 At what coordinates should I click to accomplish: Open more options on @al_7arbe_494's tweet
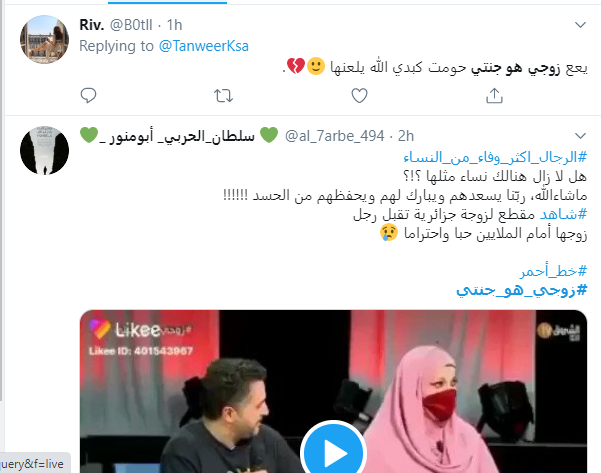tap(578, 134)
